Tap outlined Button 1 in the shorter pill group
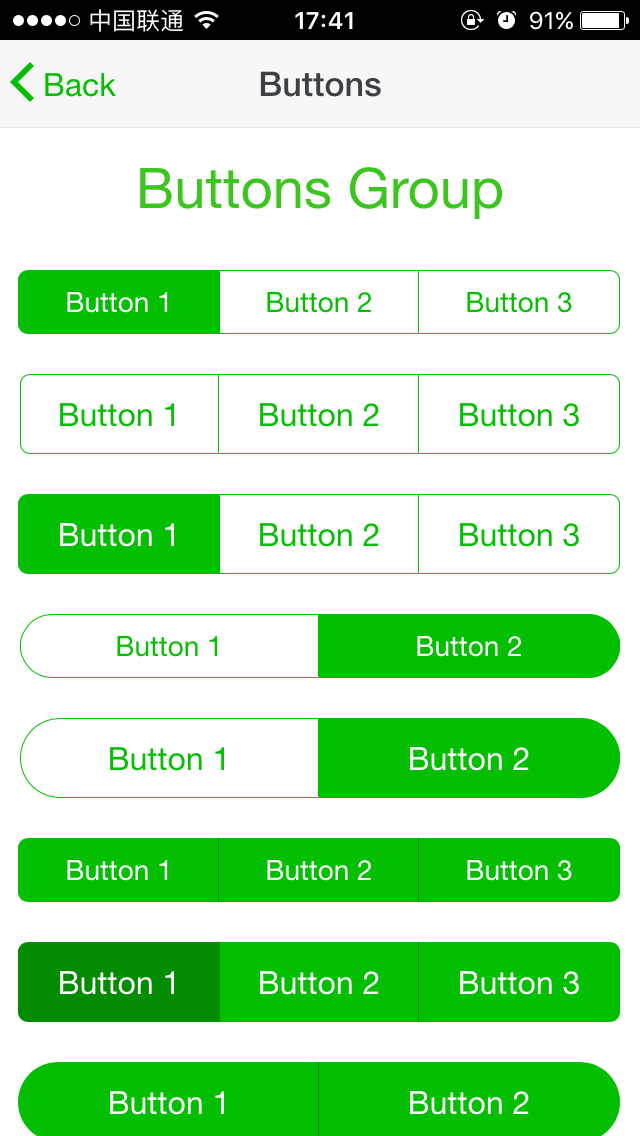 click(x=168, y=647)
